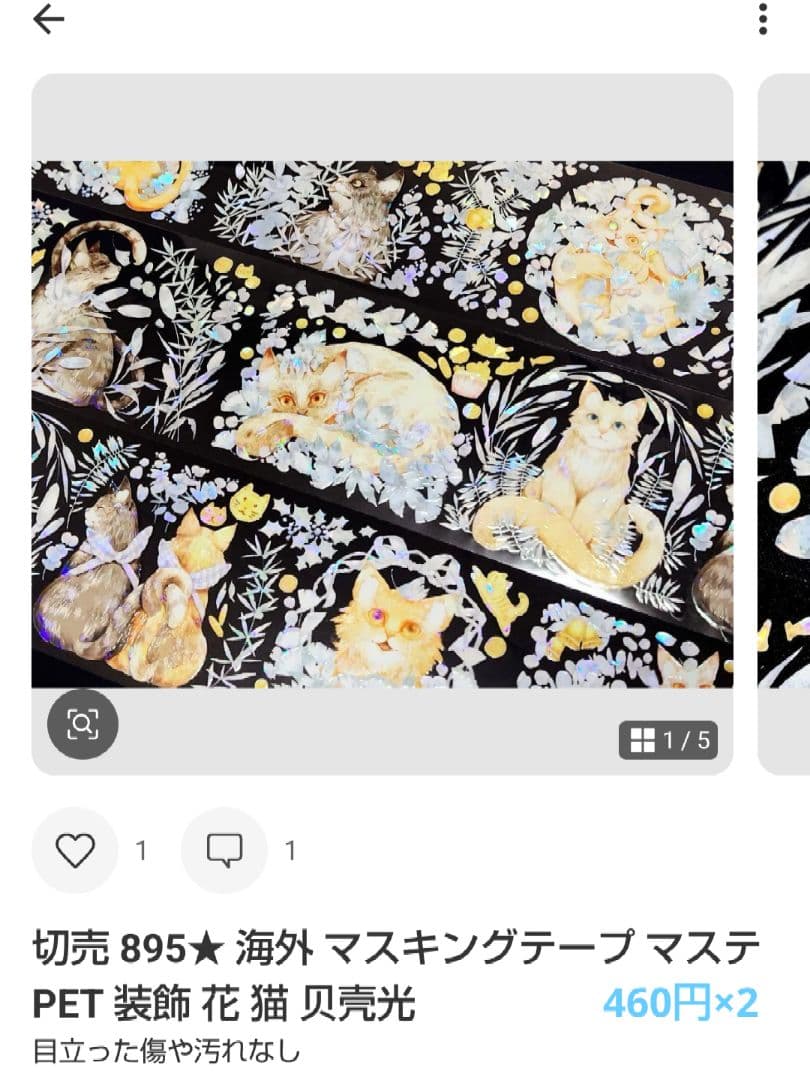Like this item with the heart
810x1080 pixels.
click(75, 850)
